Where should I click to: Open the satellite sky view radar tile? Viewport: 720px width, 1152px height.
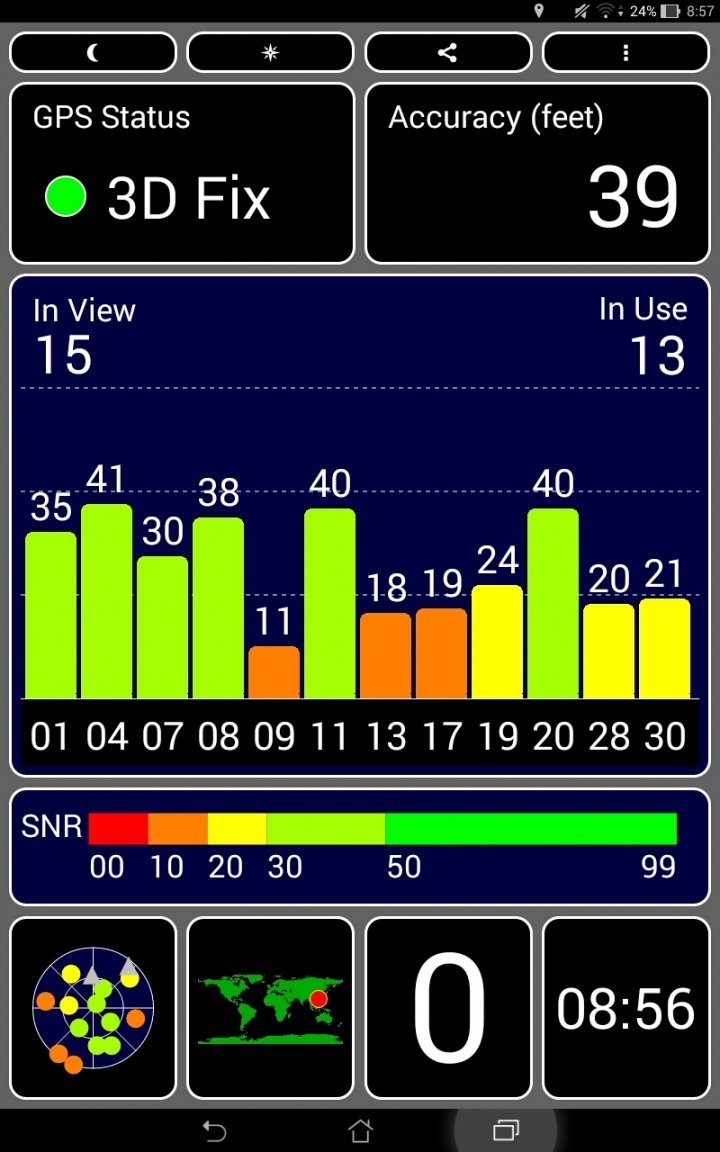pos(93,1008)
